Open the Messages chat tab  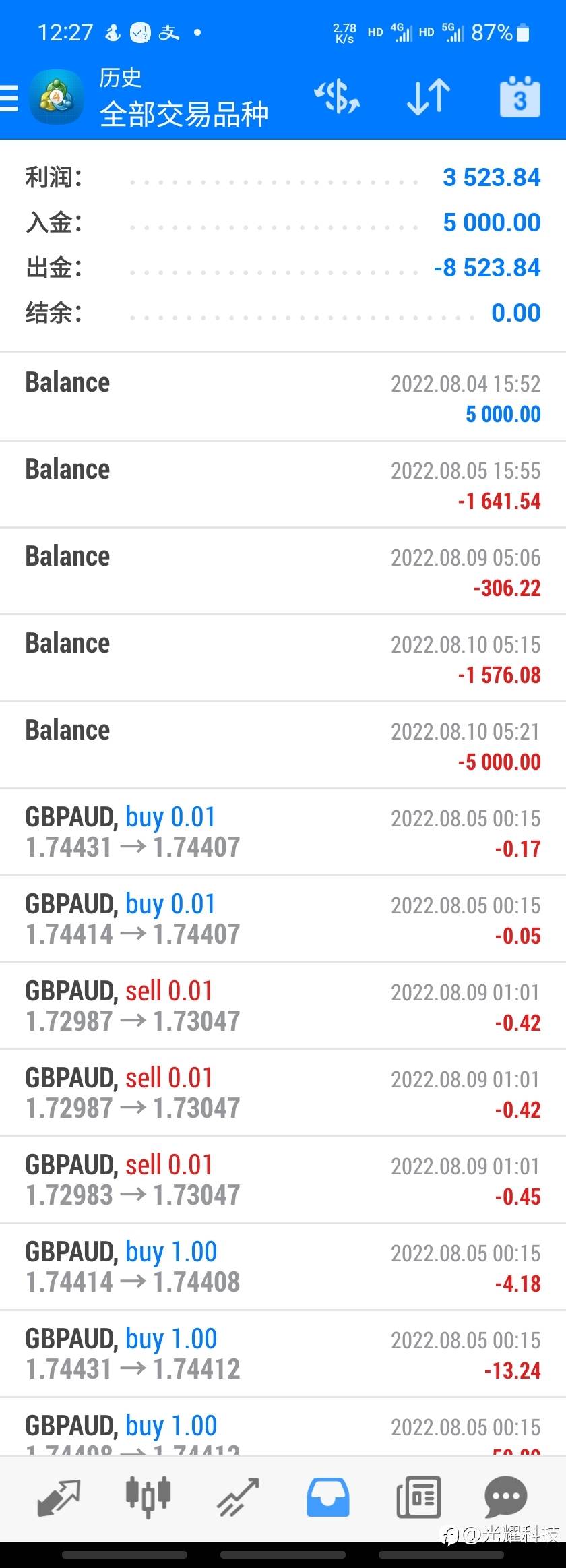tap(506, 1497)
